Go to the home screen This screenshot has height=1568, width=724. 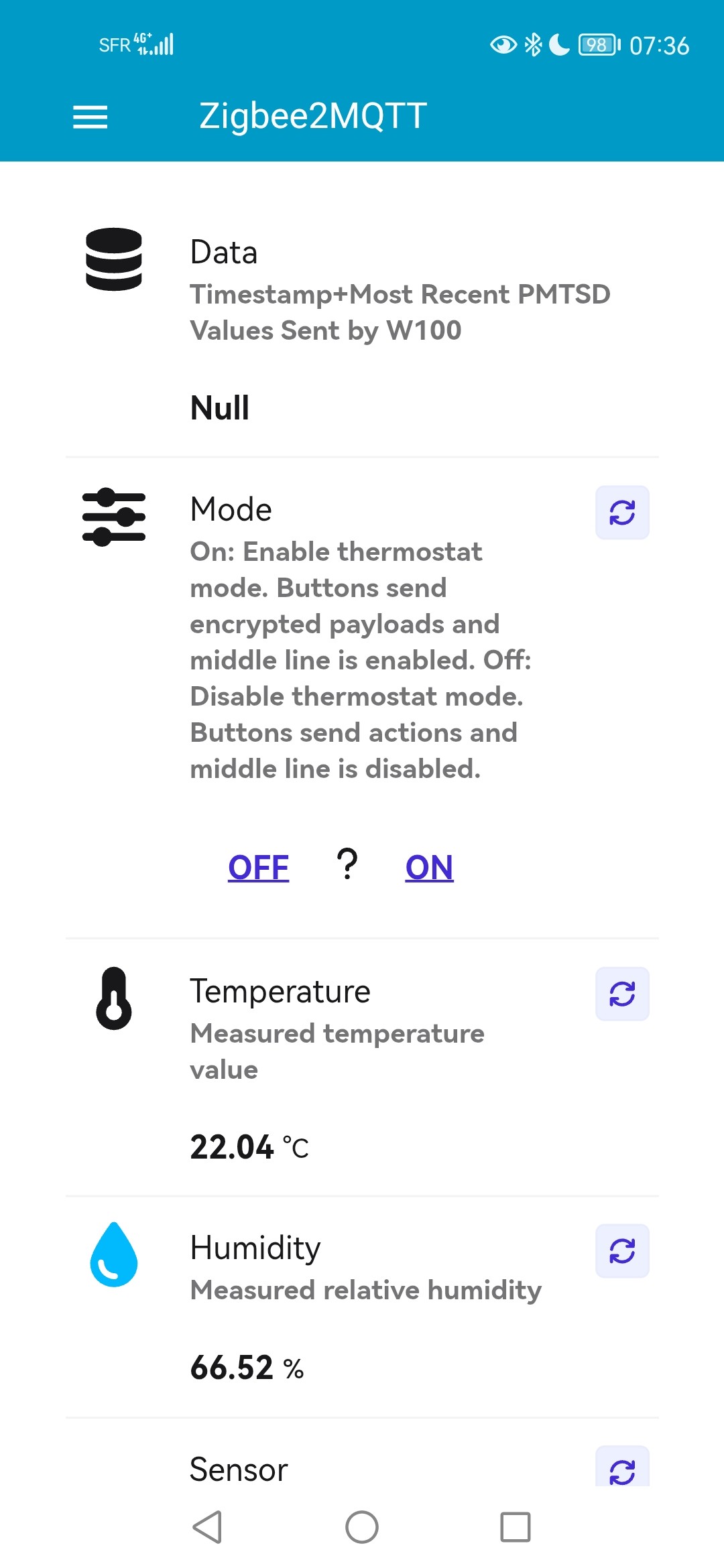tap(362, 1527)
